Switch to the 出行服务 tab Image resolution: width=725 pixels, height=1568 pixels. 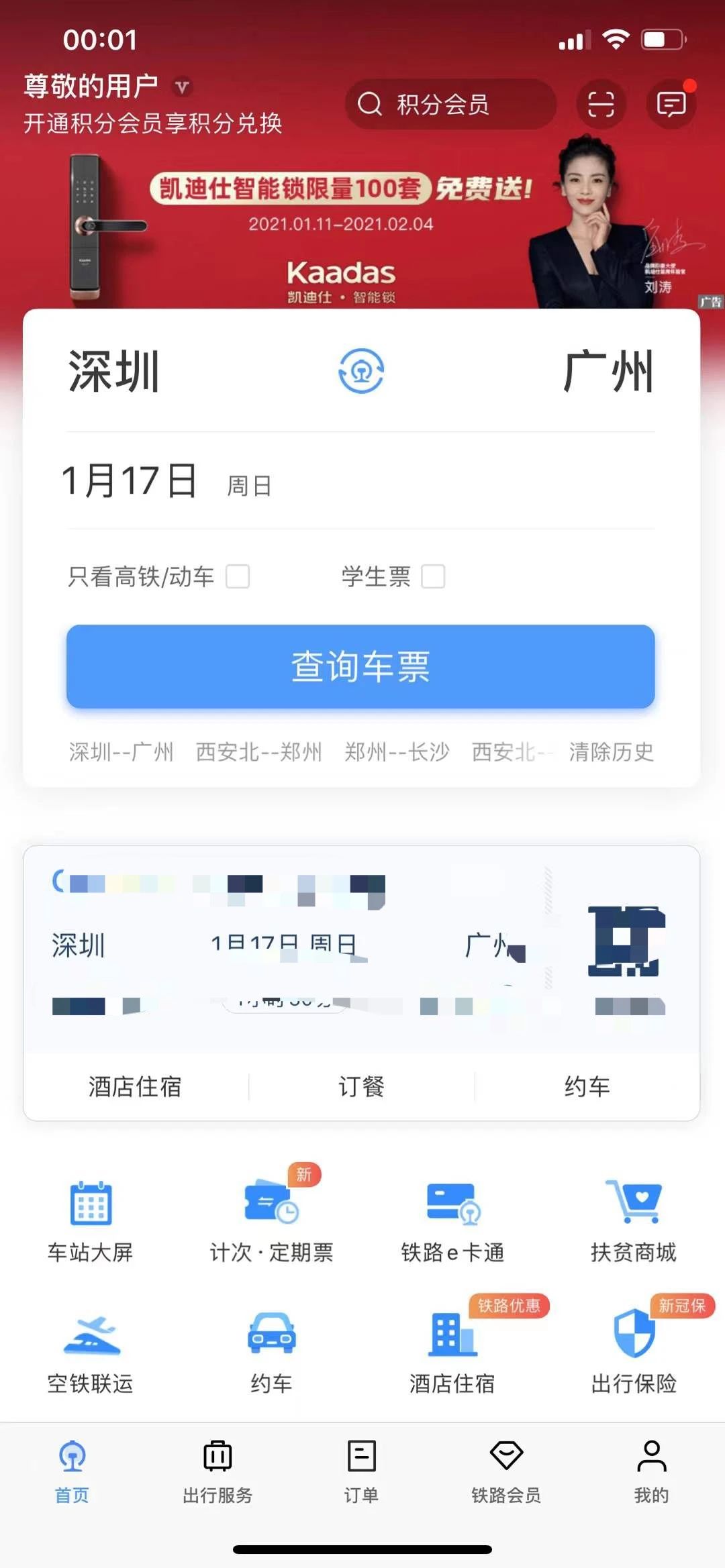tap(217, 1469)
